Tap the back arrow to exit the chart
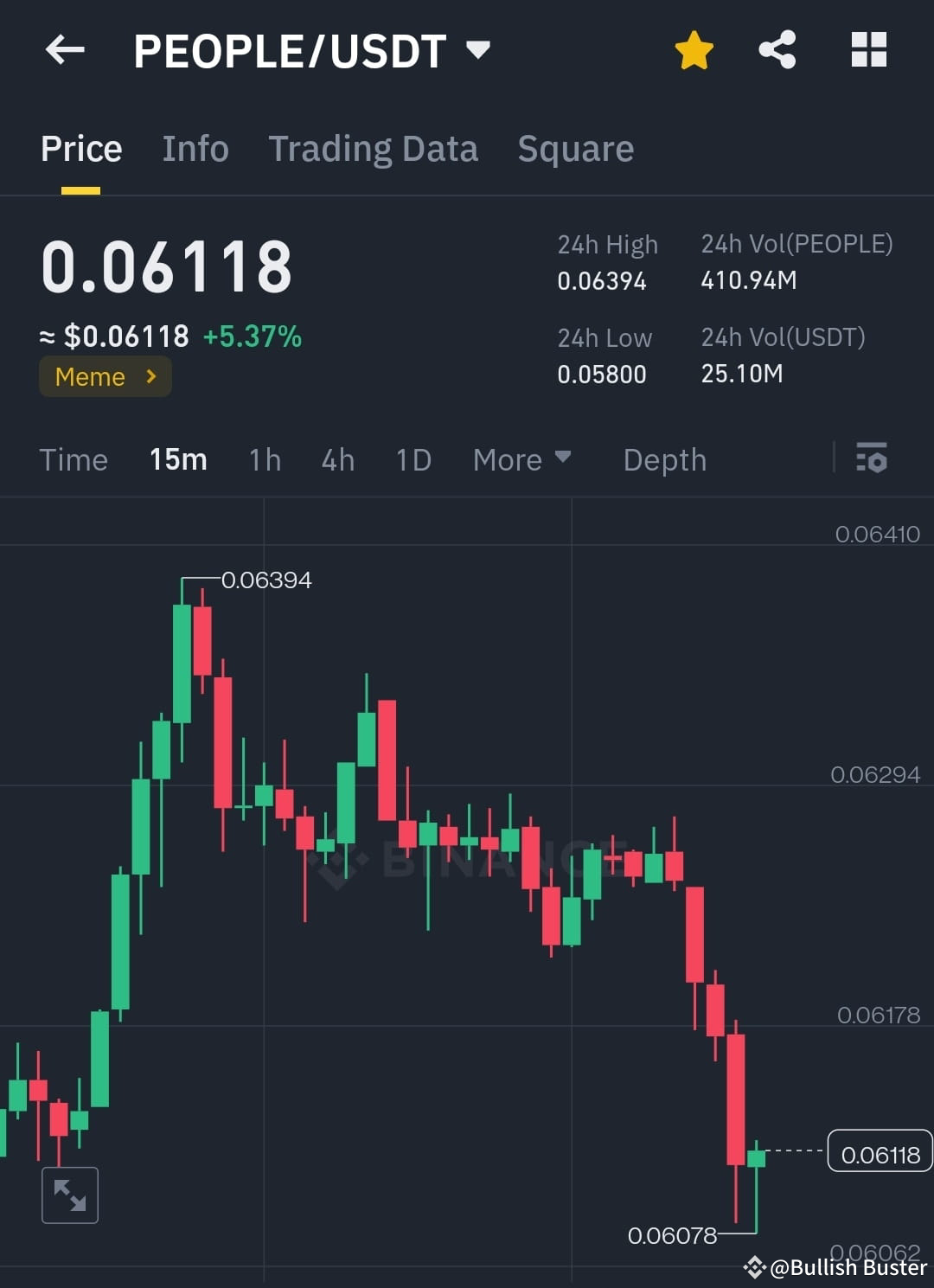Image resolution: width=934 pixels, height=1288 pixels. pos(63,50)
